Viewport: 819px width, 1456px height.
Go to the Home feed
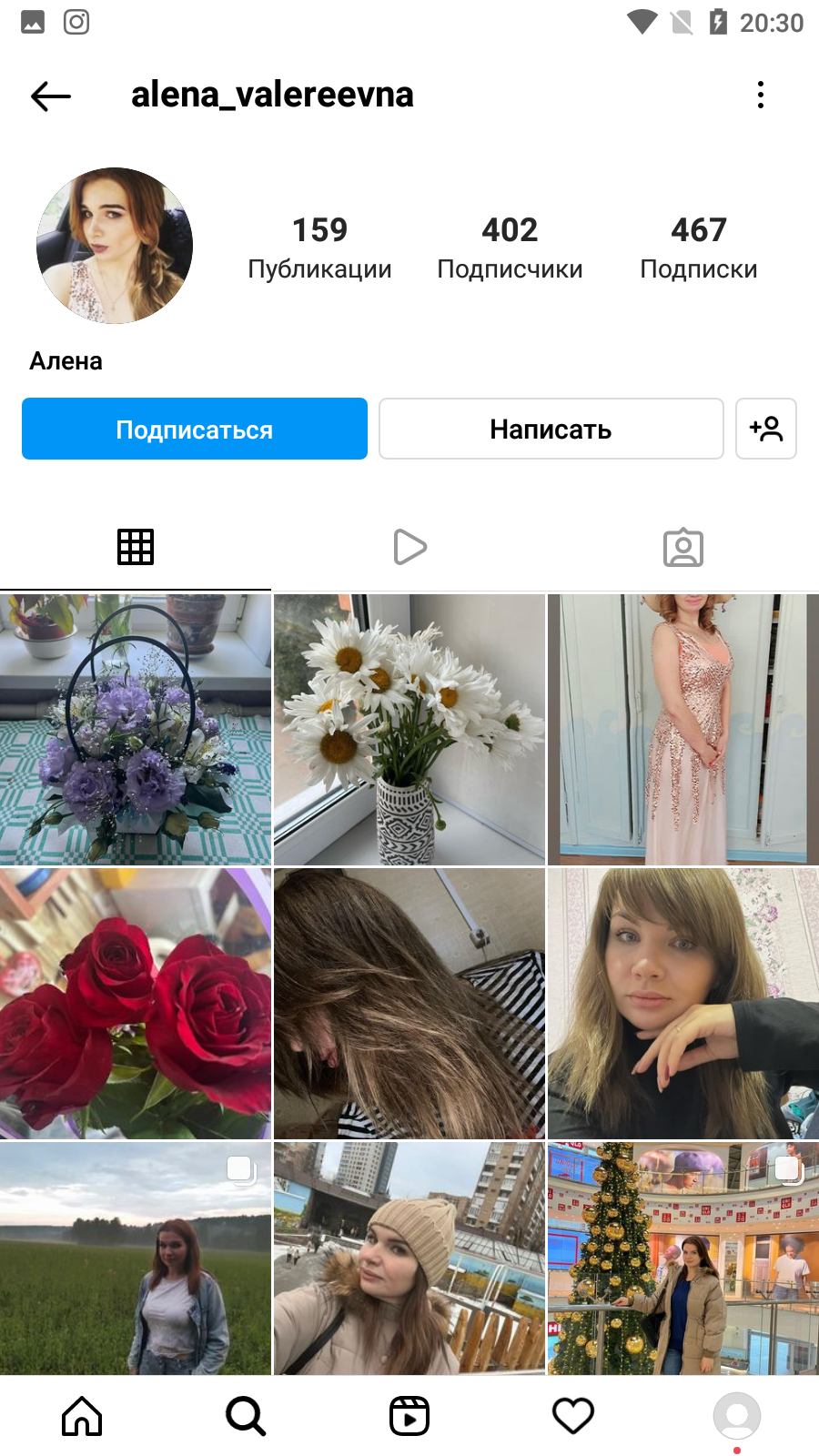(x=82, y=1416)
